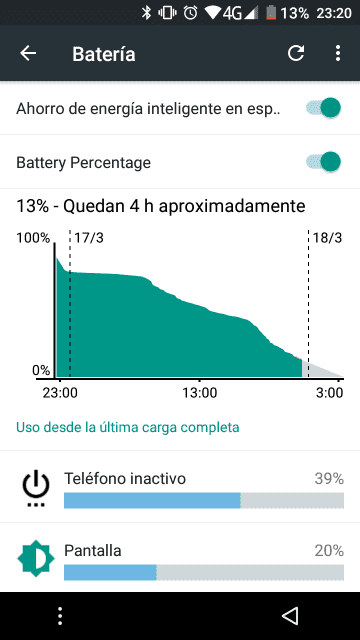Go back using the app bar arrow

(x=28, y=53)
